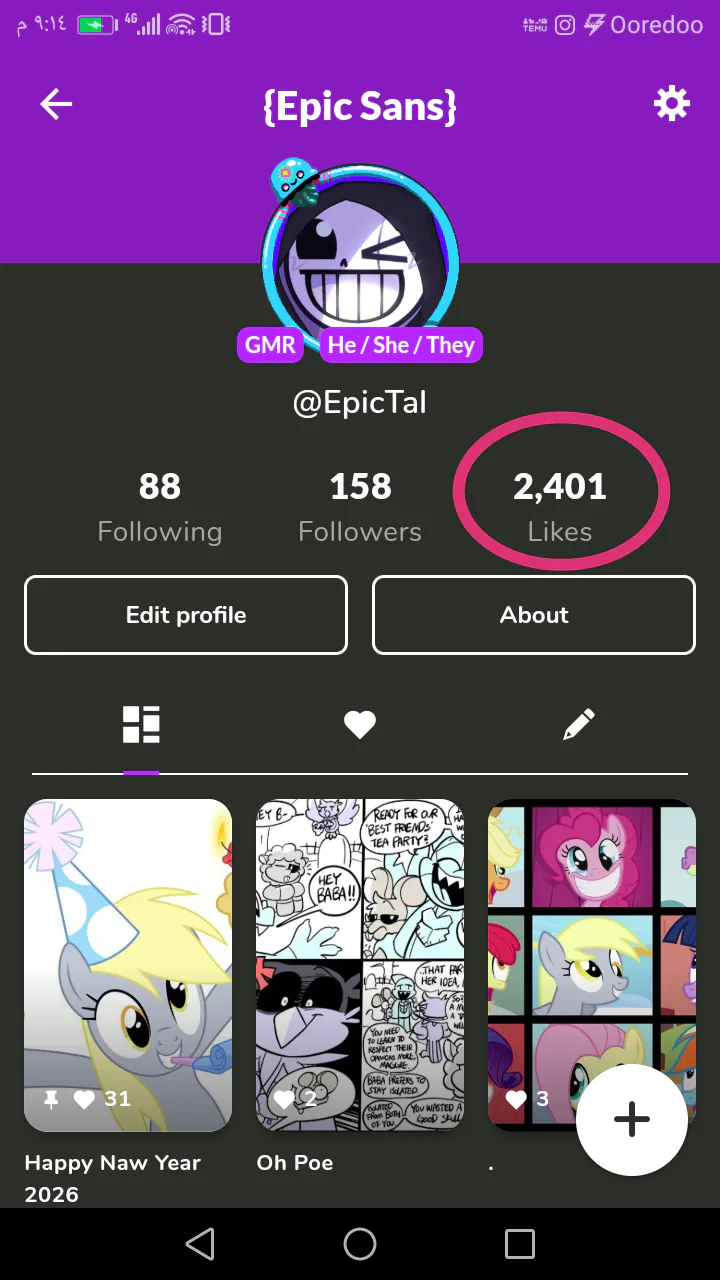720x1280 pixels.
Task: Tap the profile avatar picture
Action: 360,250
